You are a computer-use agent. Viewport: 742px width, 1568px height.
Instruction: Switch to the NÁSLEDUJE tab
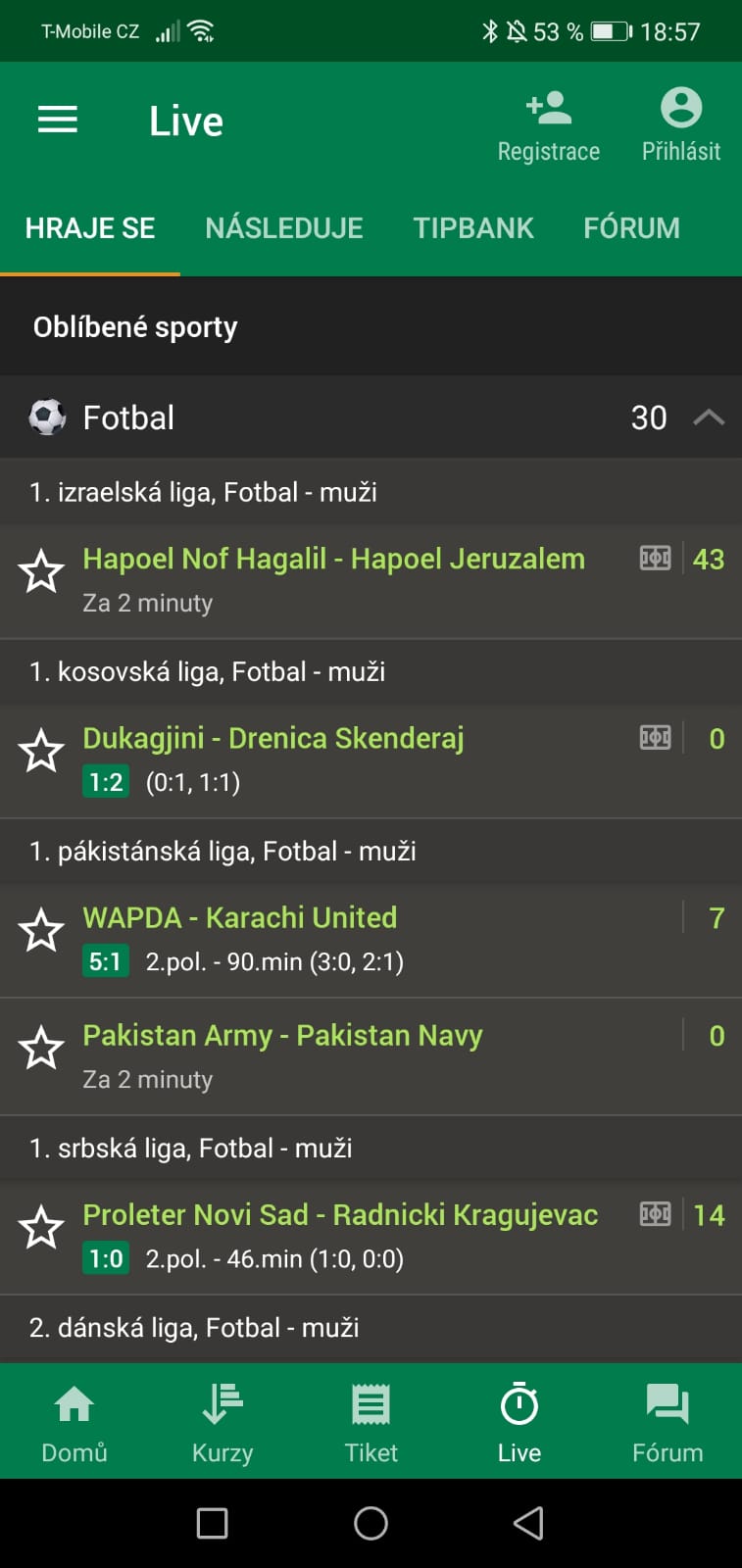click(x=284, y=228)
